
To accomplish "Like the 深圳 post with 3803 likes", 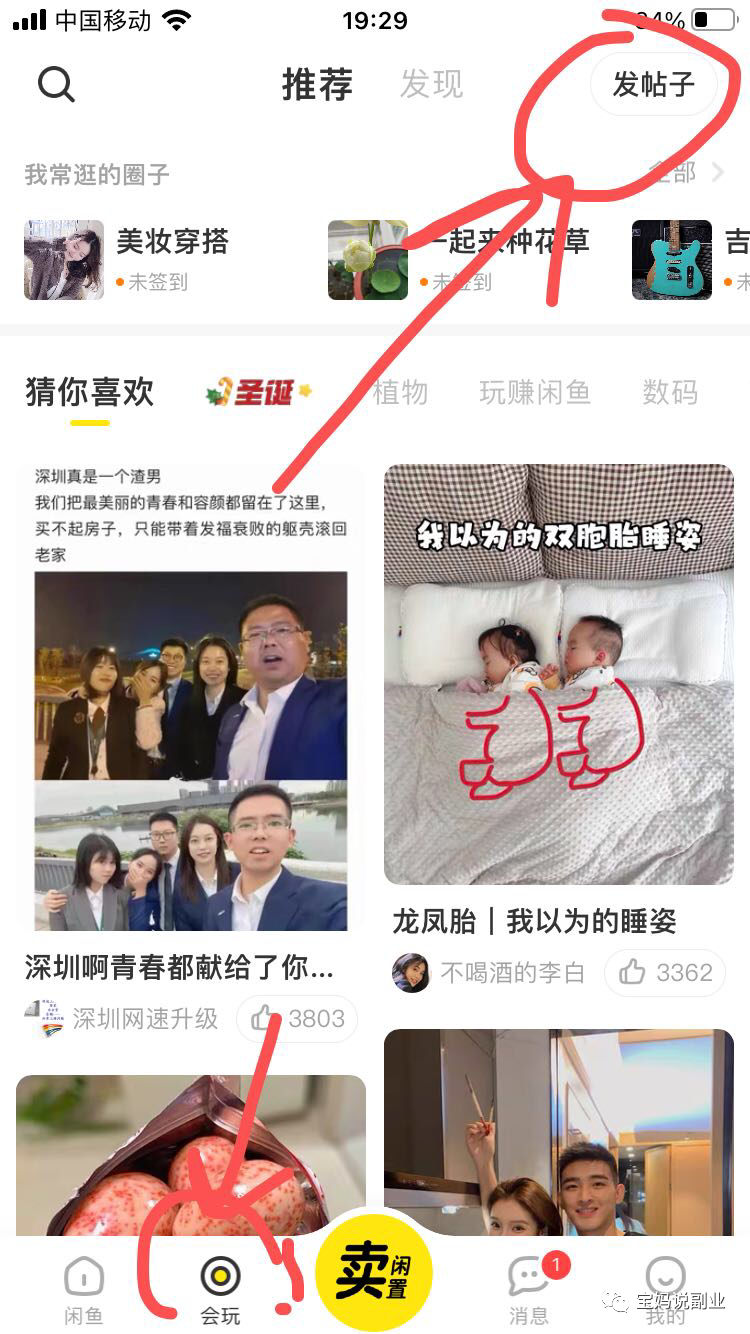I will (x=297, y=1019).
